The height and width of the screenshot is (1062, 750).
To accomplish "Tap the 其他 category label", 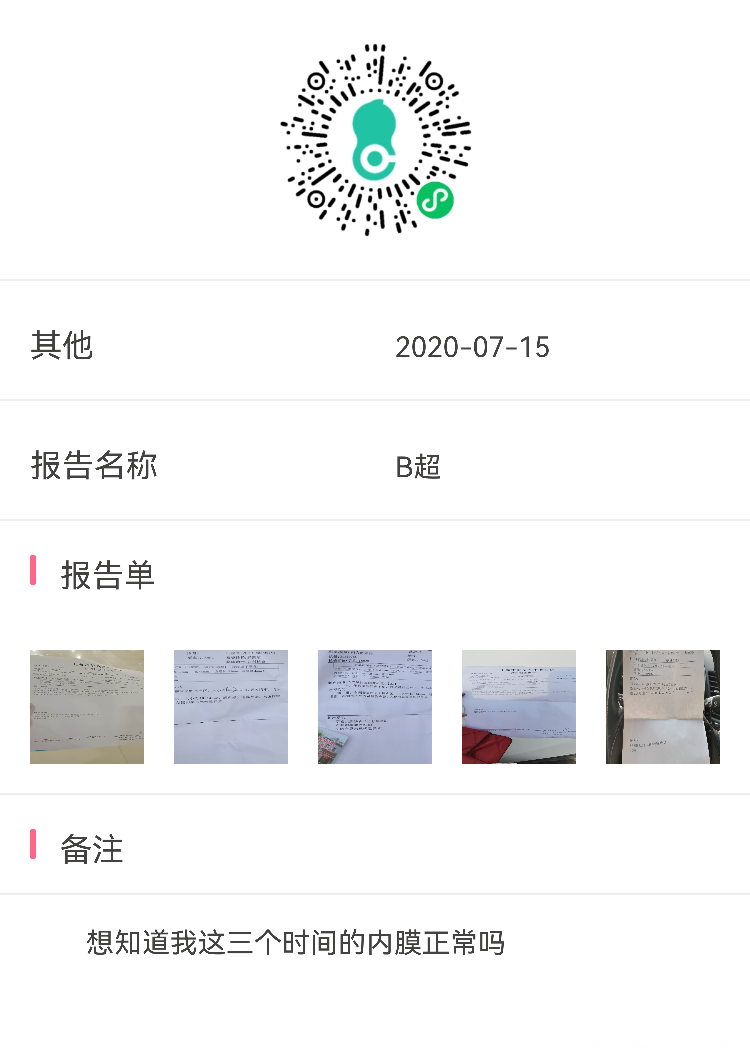I will [x=63, y=345].
